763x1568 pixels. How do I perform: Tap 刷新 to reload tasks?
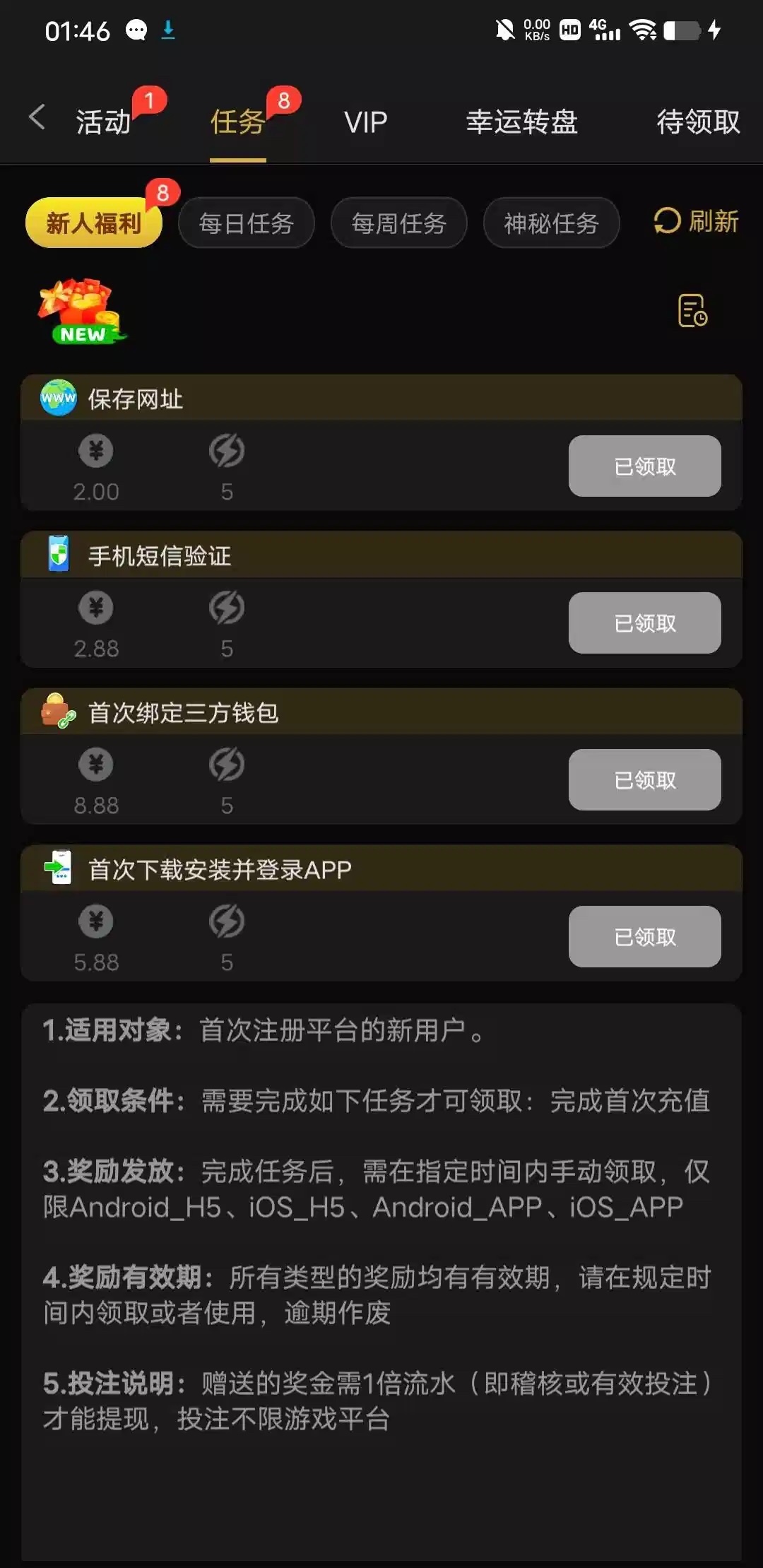tap(697, 221)
